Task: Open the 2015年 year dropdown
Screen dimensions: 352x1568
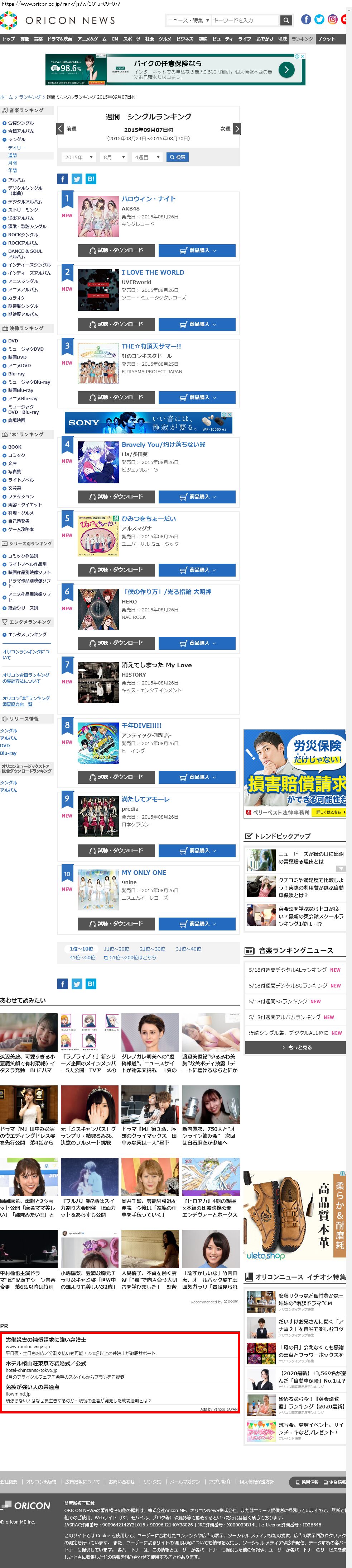Action: 78,157
